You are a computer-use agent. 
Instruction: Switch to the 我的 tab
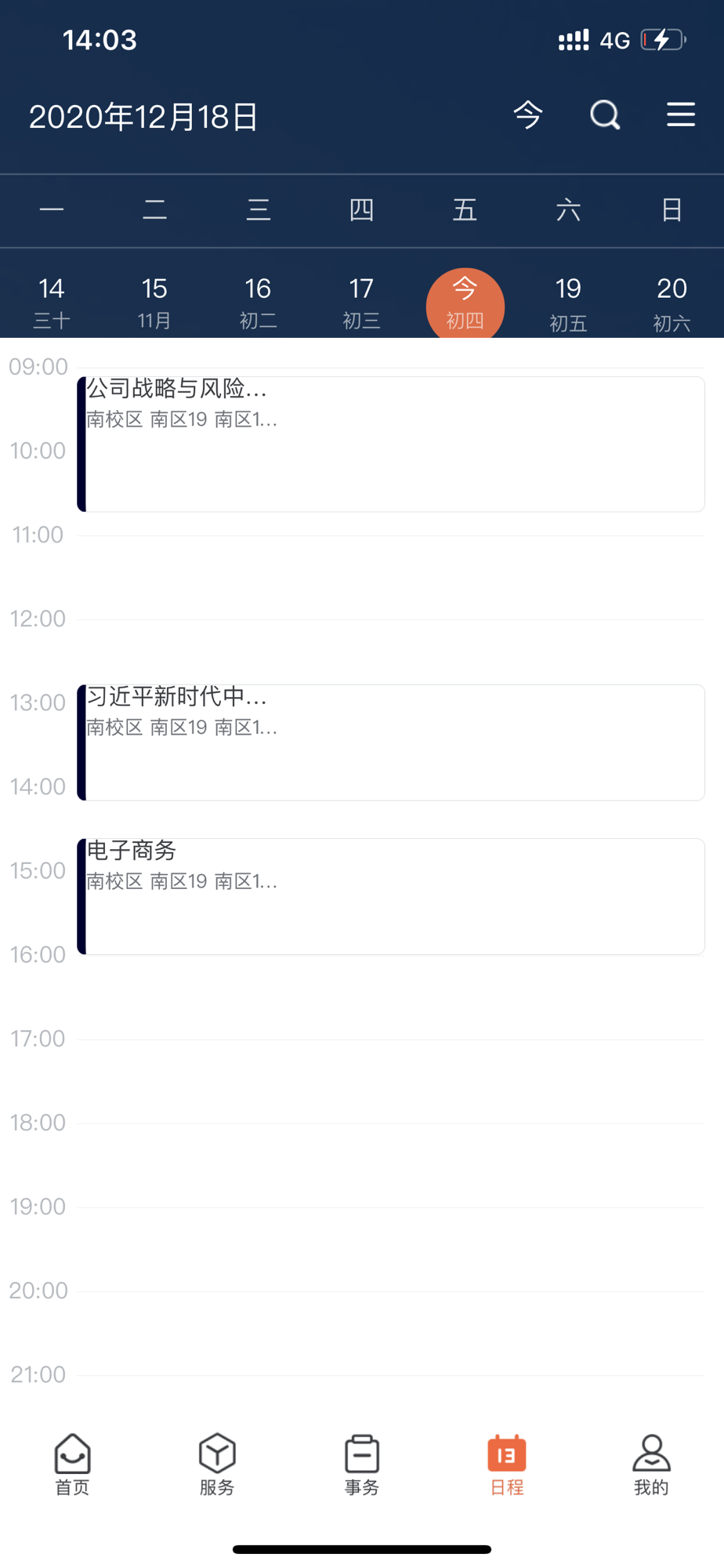[651, 1465]
